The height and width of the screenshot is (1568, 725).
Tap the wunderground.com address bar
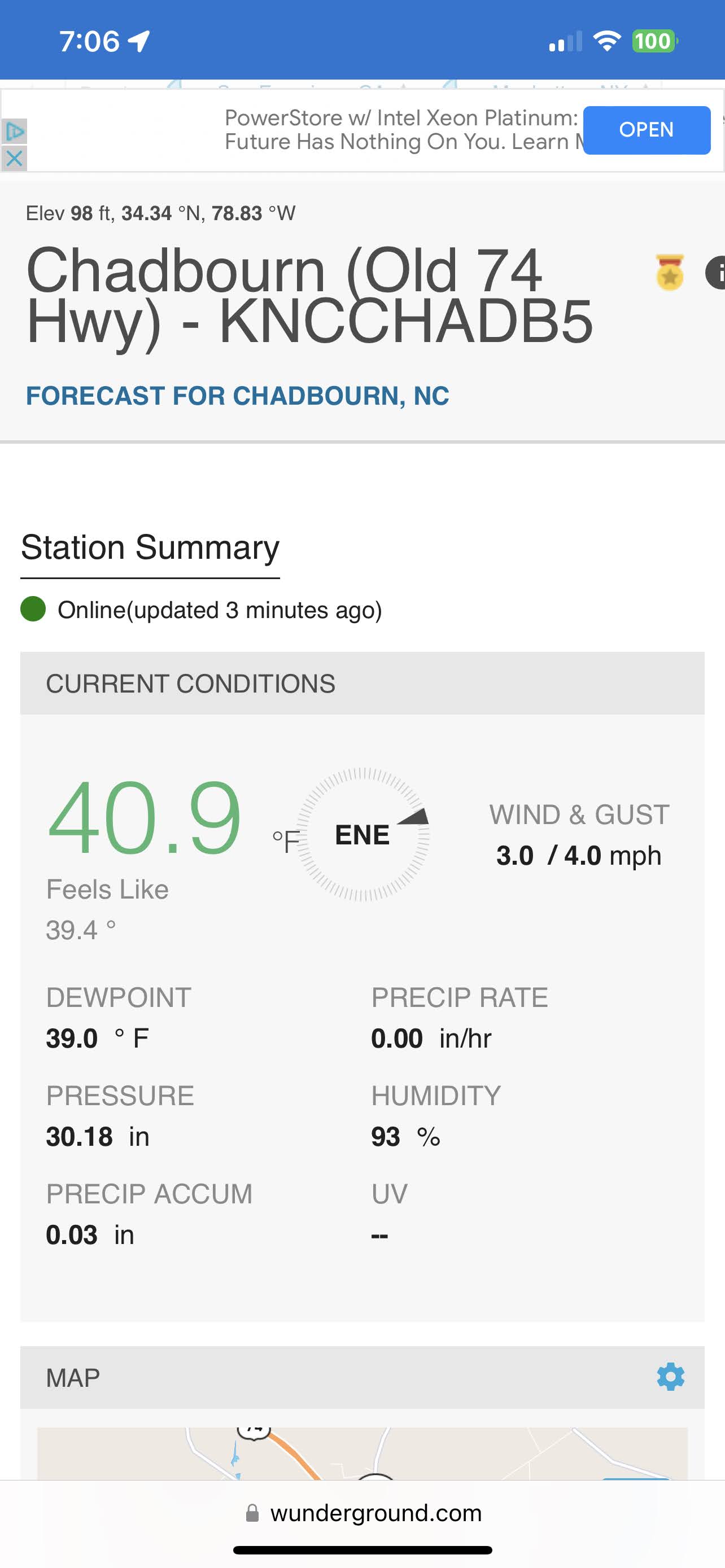[x=364, y=1513]
